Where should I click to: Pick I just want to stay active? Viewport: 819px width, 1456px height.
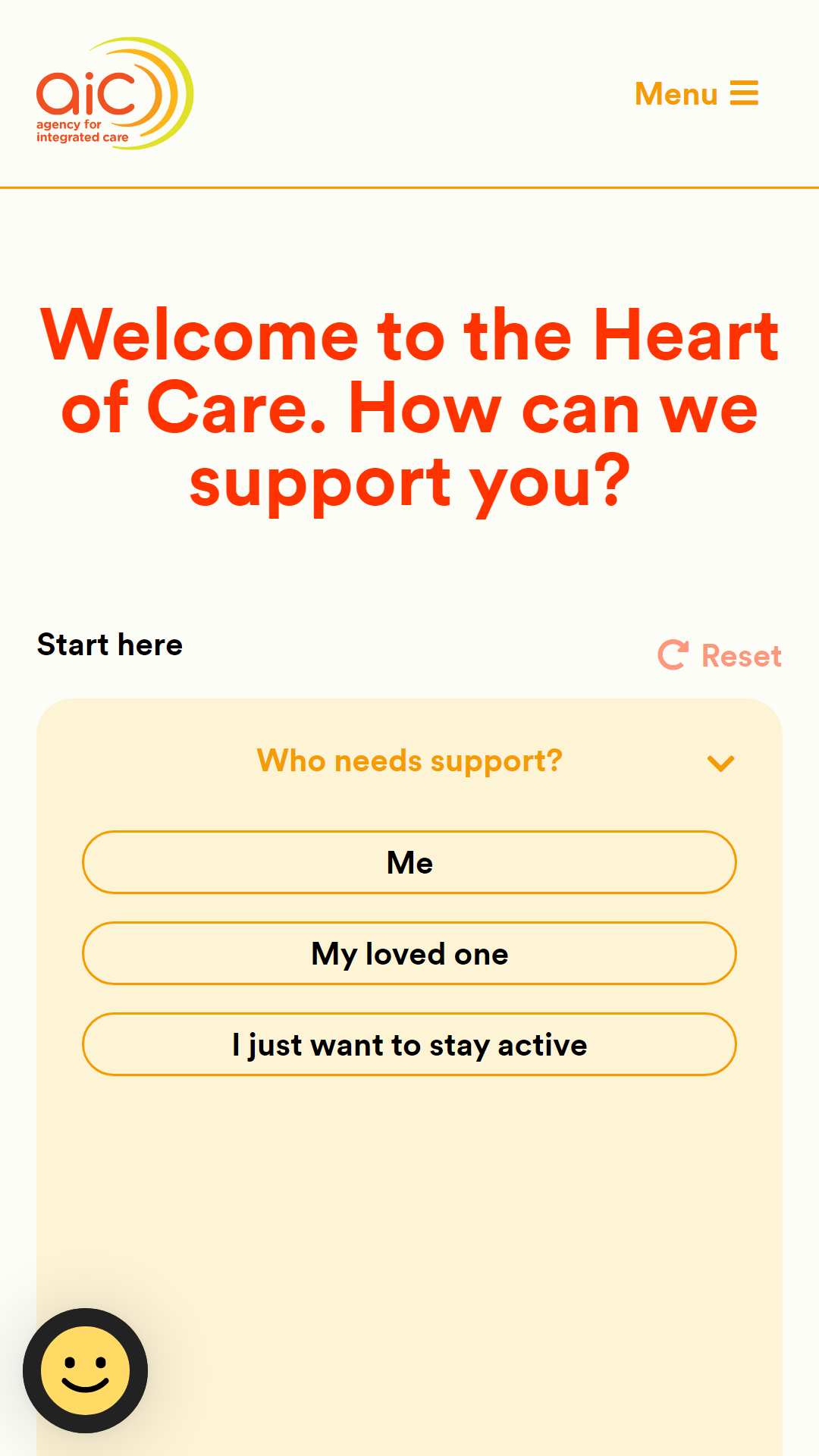click(409, 1044)
